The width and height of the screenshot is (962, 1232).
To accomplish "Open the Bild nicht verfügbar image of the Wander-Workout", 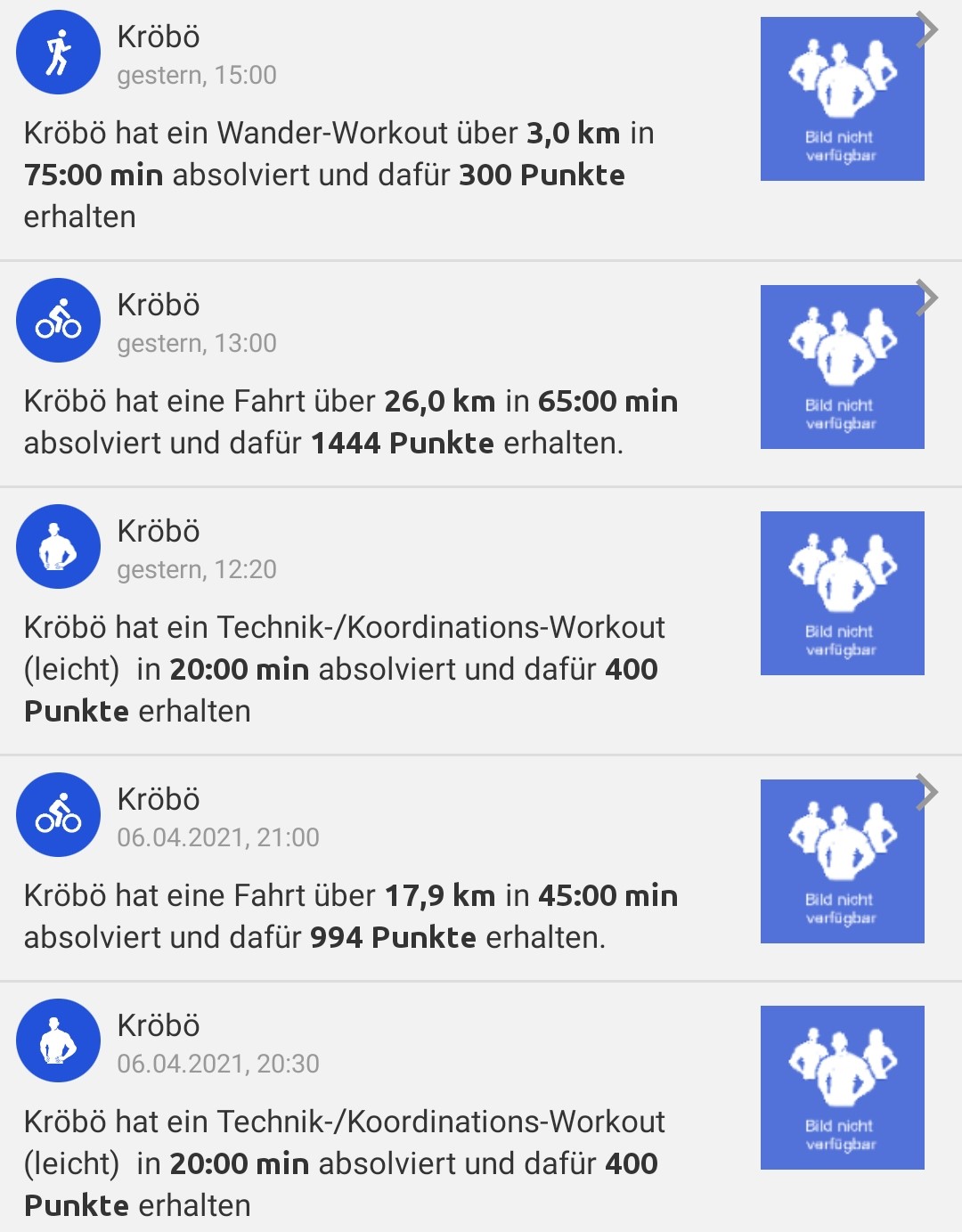I will (841, 96).
